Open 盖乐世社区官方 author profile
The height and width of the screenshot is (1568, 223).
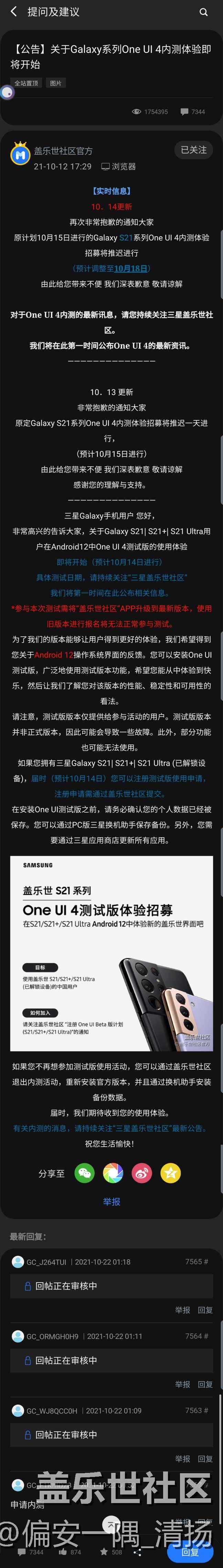(x=63, y=150)
